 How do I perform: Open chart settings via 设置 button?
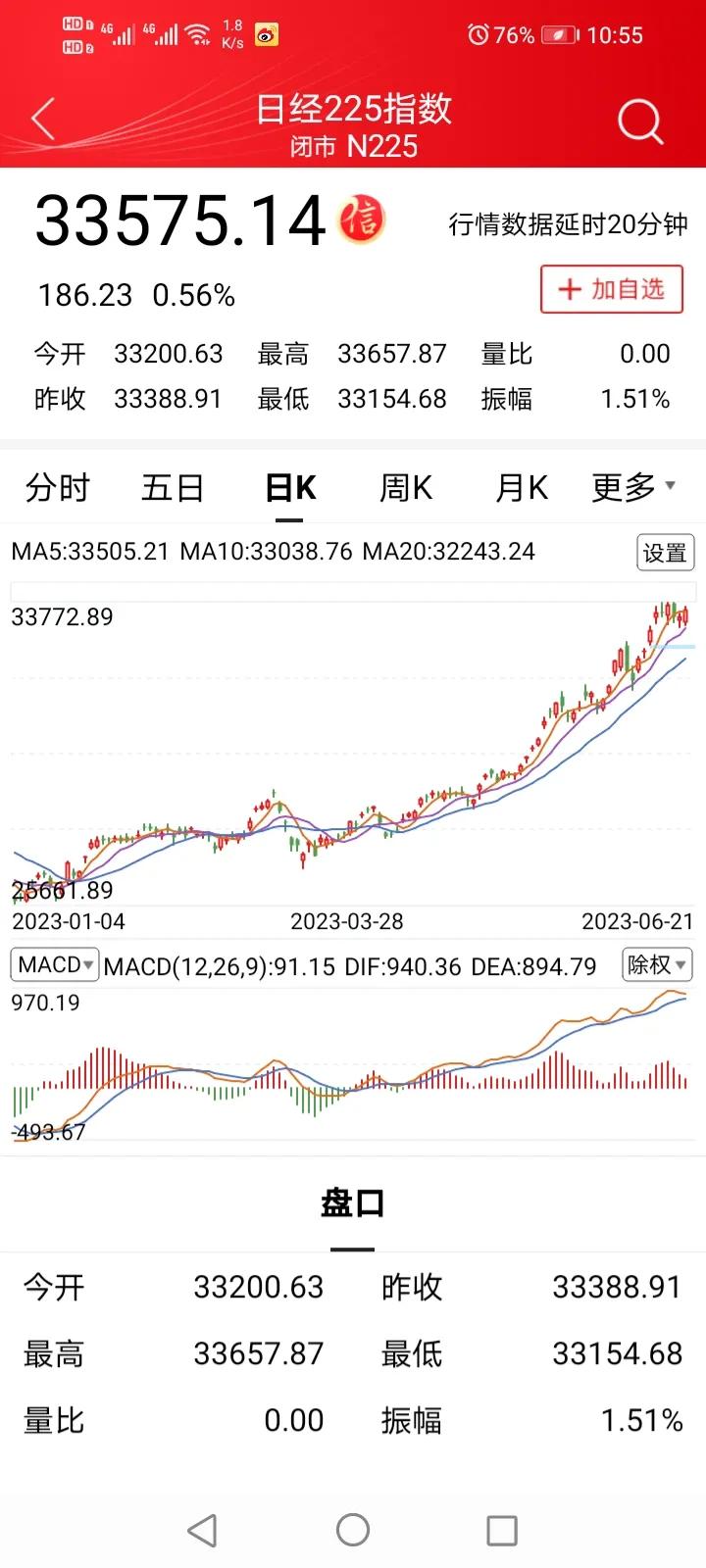tap(665, 552)
